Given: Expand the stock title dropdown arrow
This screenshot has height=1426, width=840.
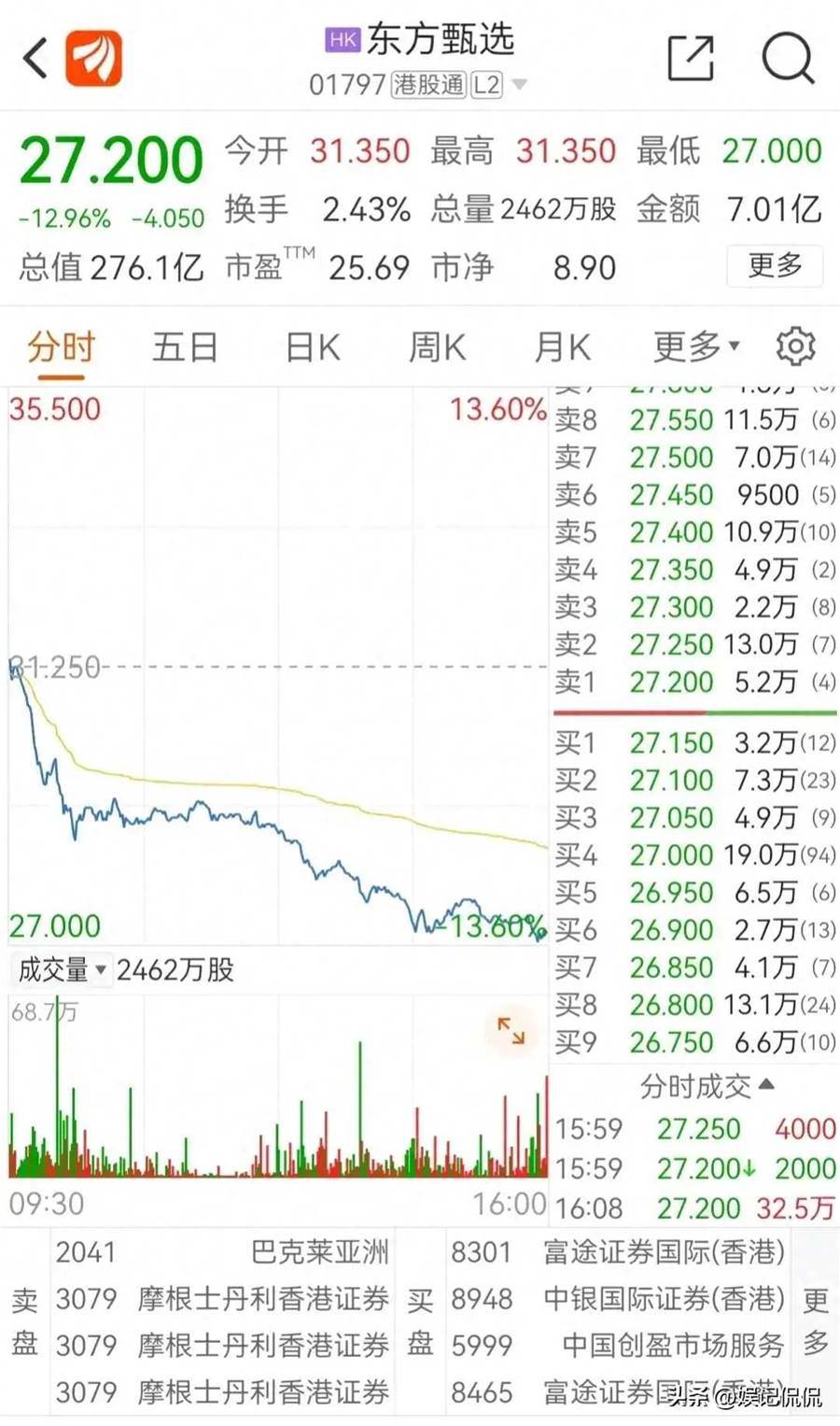Looking at the screenshot, I should coord(520,85).
